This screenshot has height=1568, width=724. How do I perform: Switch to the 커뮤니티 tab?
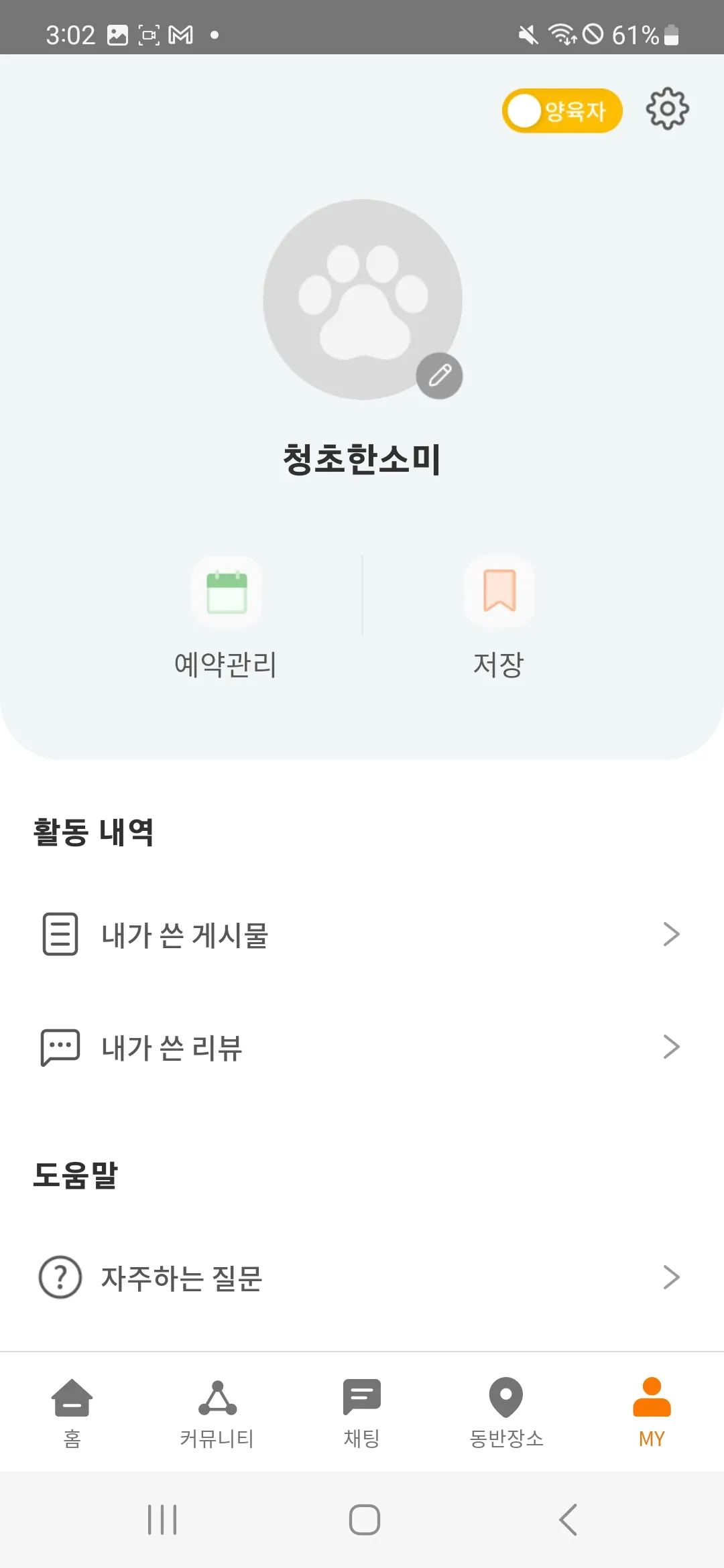(x=217, y=1411)
